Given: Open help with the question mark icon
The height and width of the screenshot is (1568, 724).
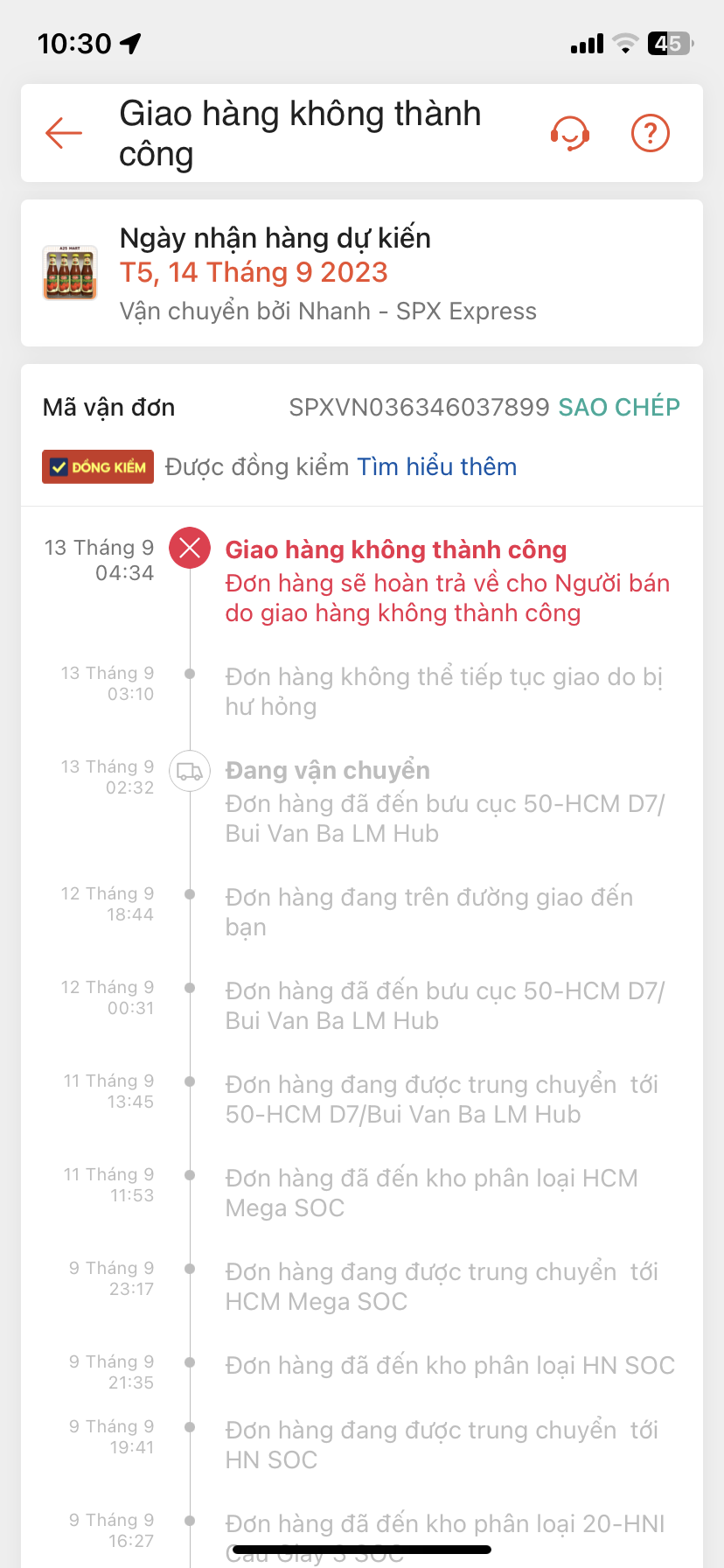Looking at the screenshot, I should pos(650,133).
